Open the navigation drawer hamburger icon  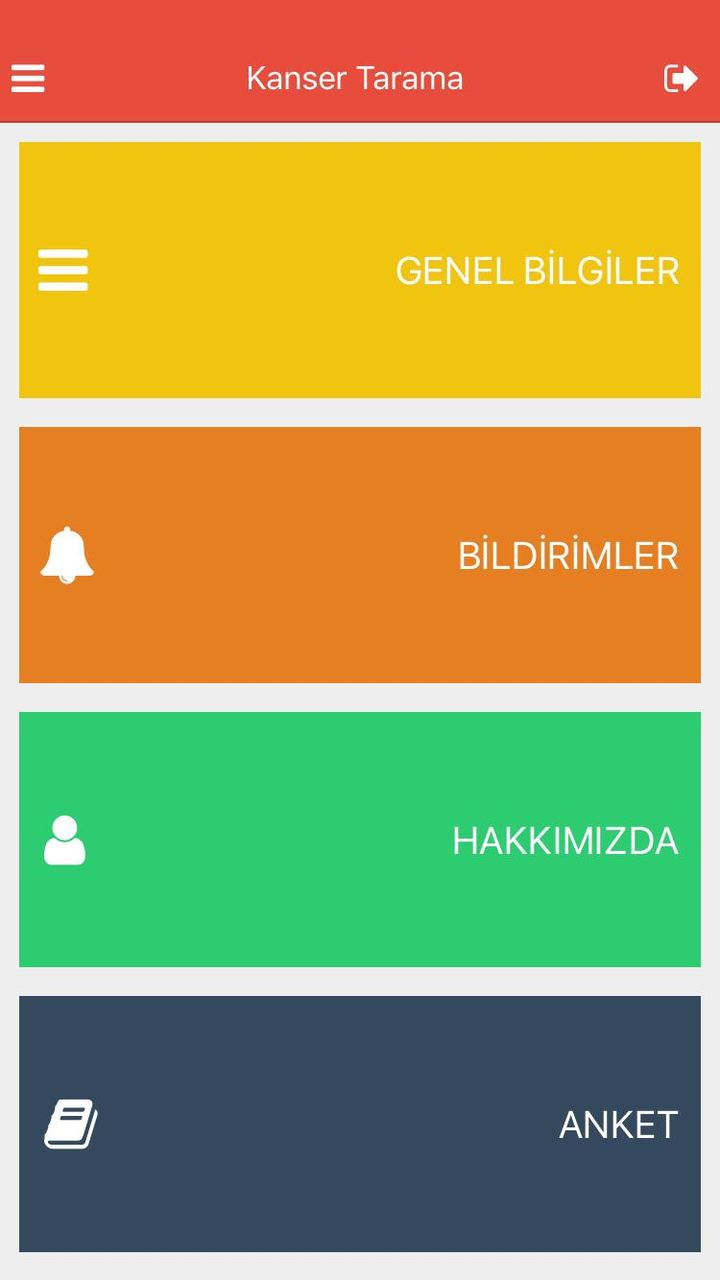tap(27, 78)
